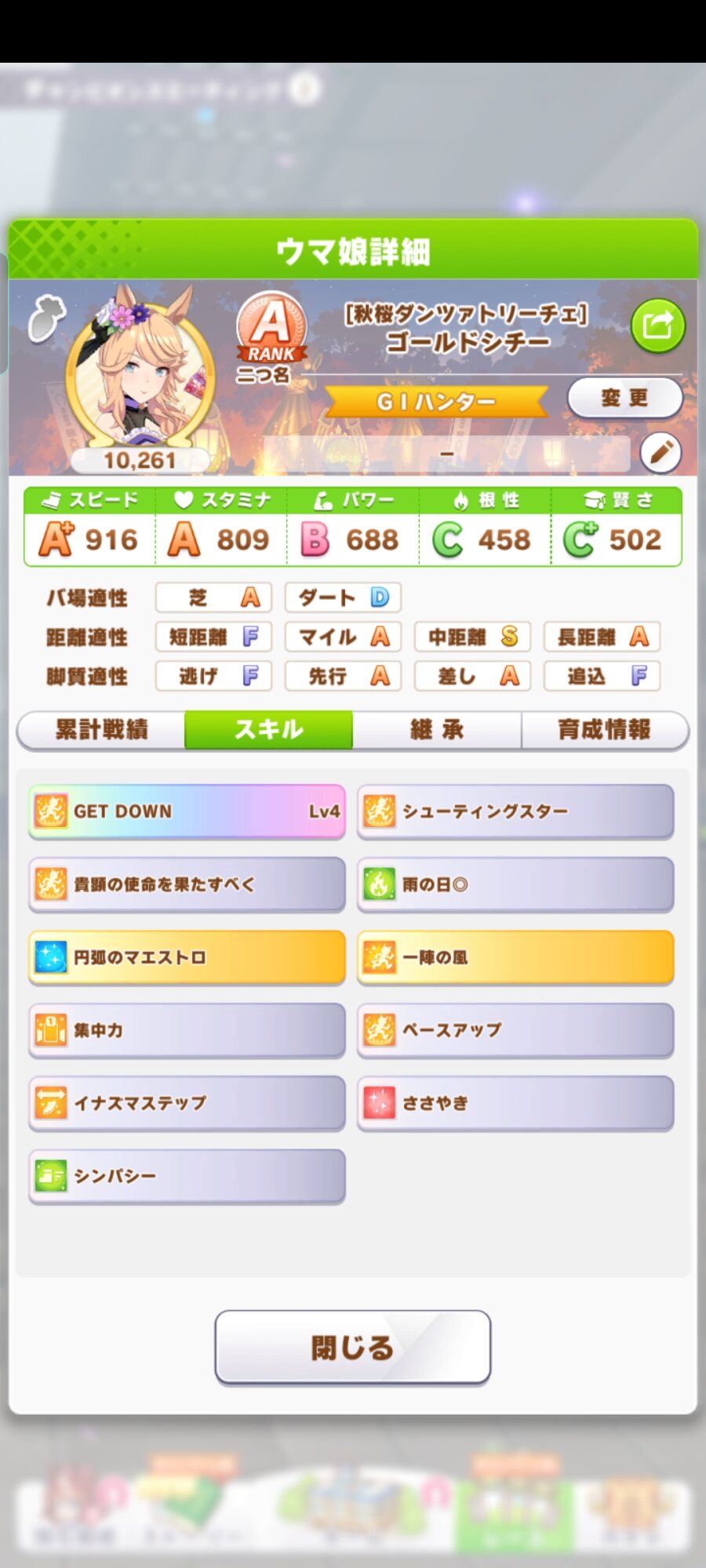Open the シューティングスター skill

(x=515, y=811)
